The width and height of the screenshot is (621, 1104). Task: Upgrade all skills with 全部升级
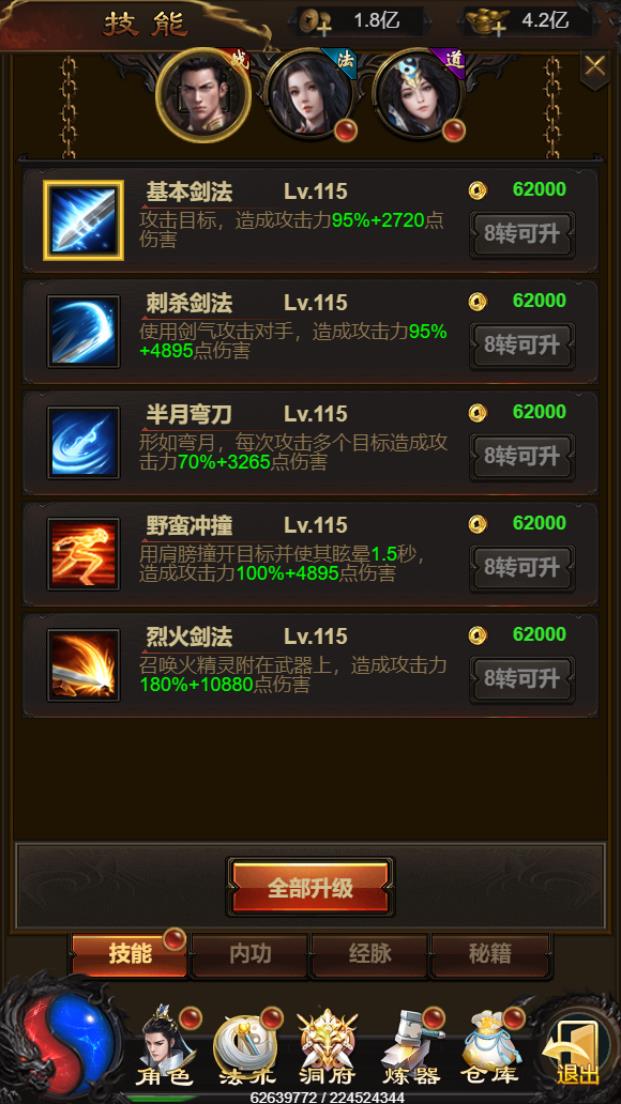[x=310, y=888]
